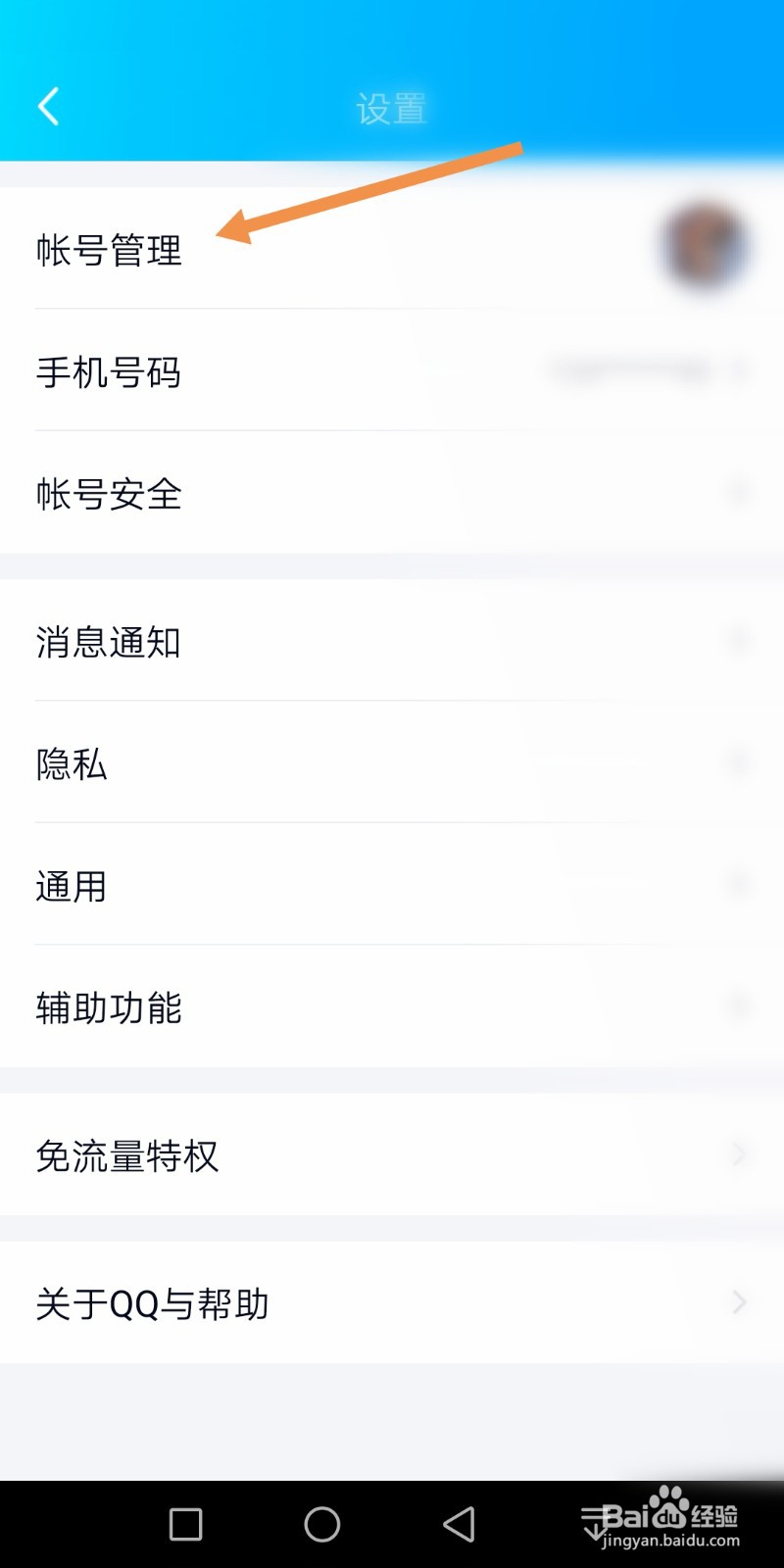Screen dimensions: 784x1568
Task: Open 隐私 privacy settings
Action: (73, 764)
